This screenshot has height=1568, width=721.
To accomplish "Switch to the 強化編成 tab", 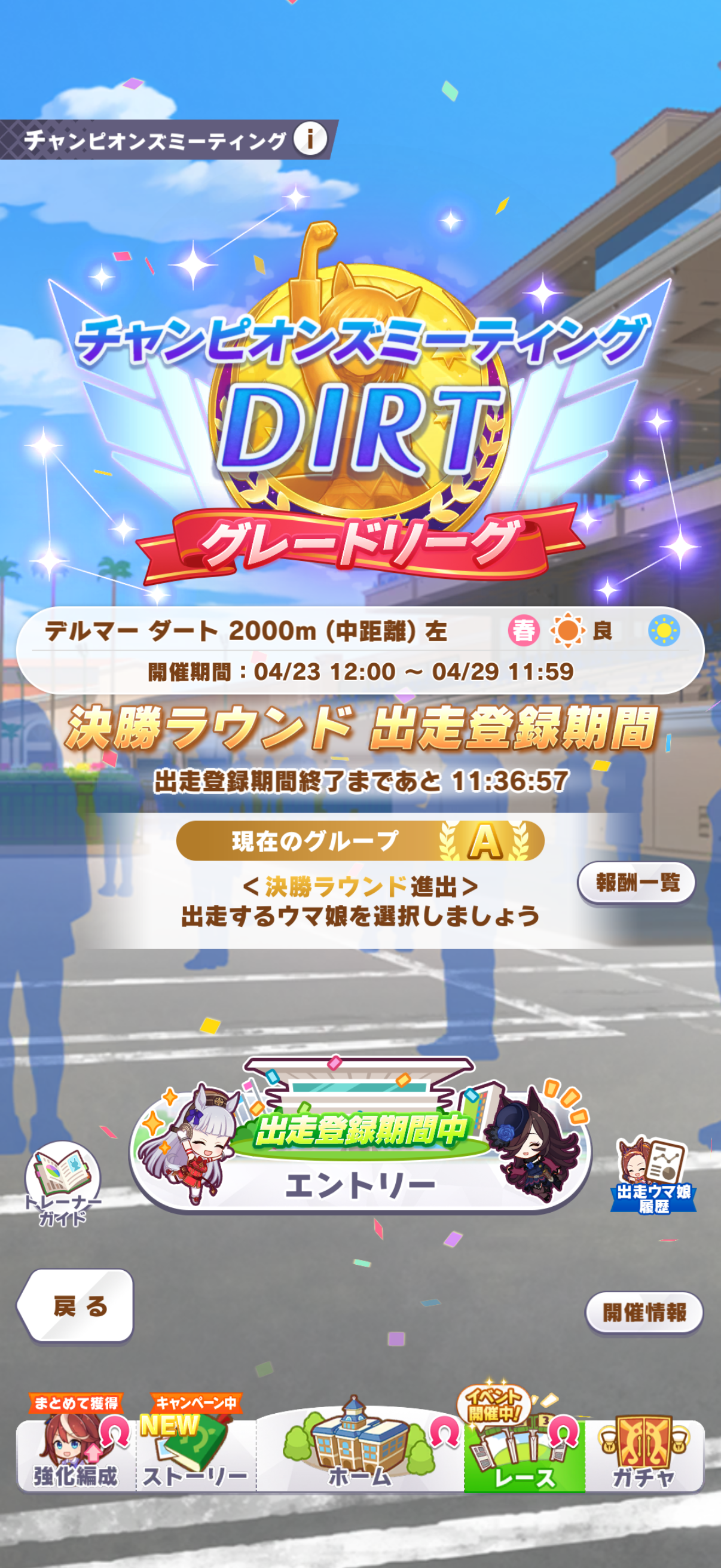I will click(76, 1459).
